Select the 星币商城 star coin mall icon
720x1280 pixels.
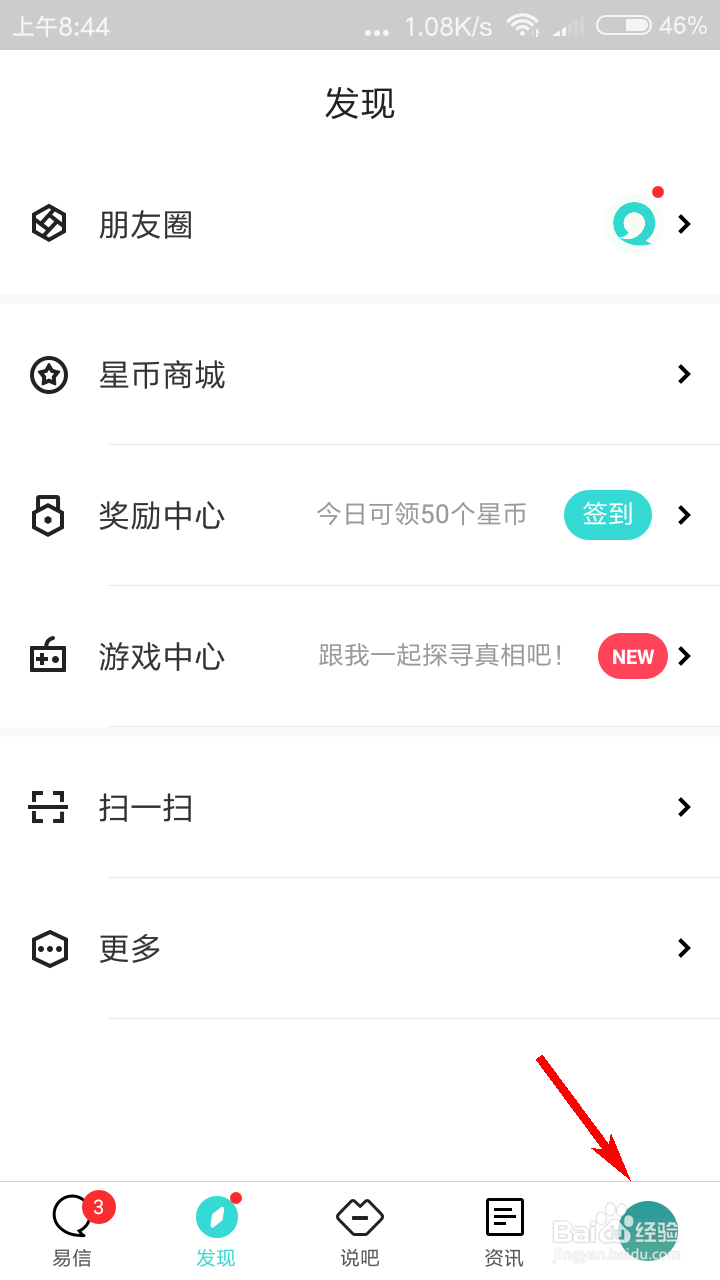48,375
